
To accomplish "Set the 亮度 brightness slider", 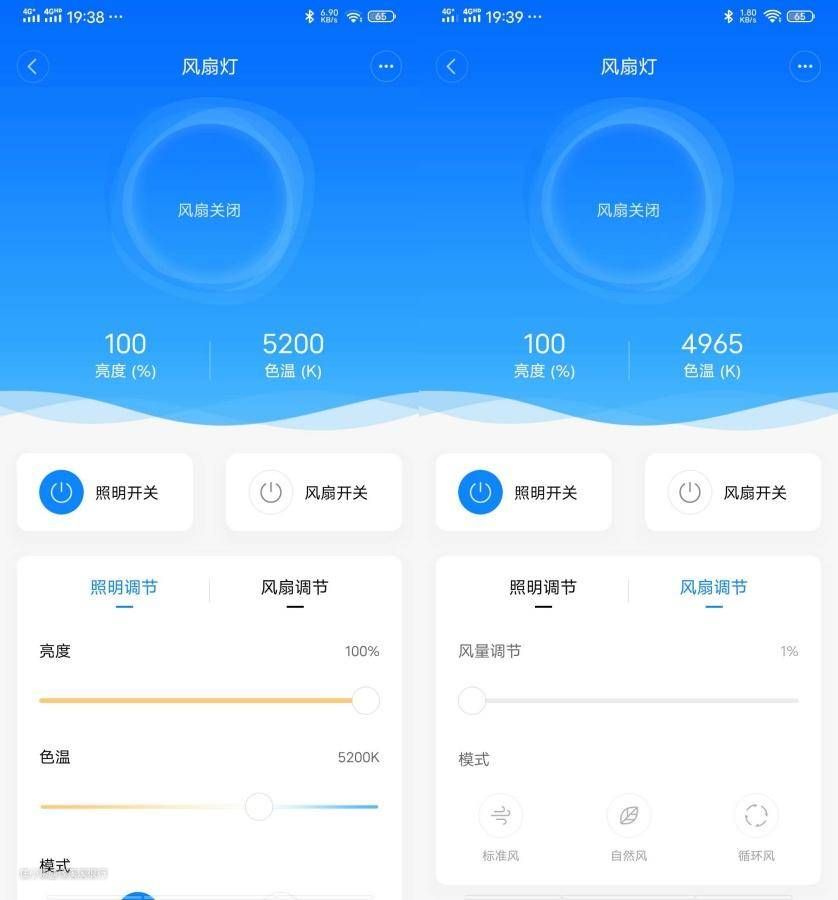I will pos(366,700).
